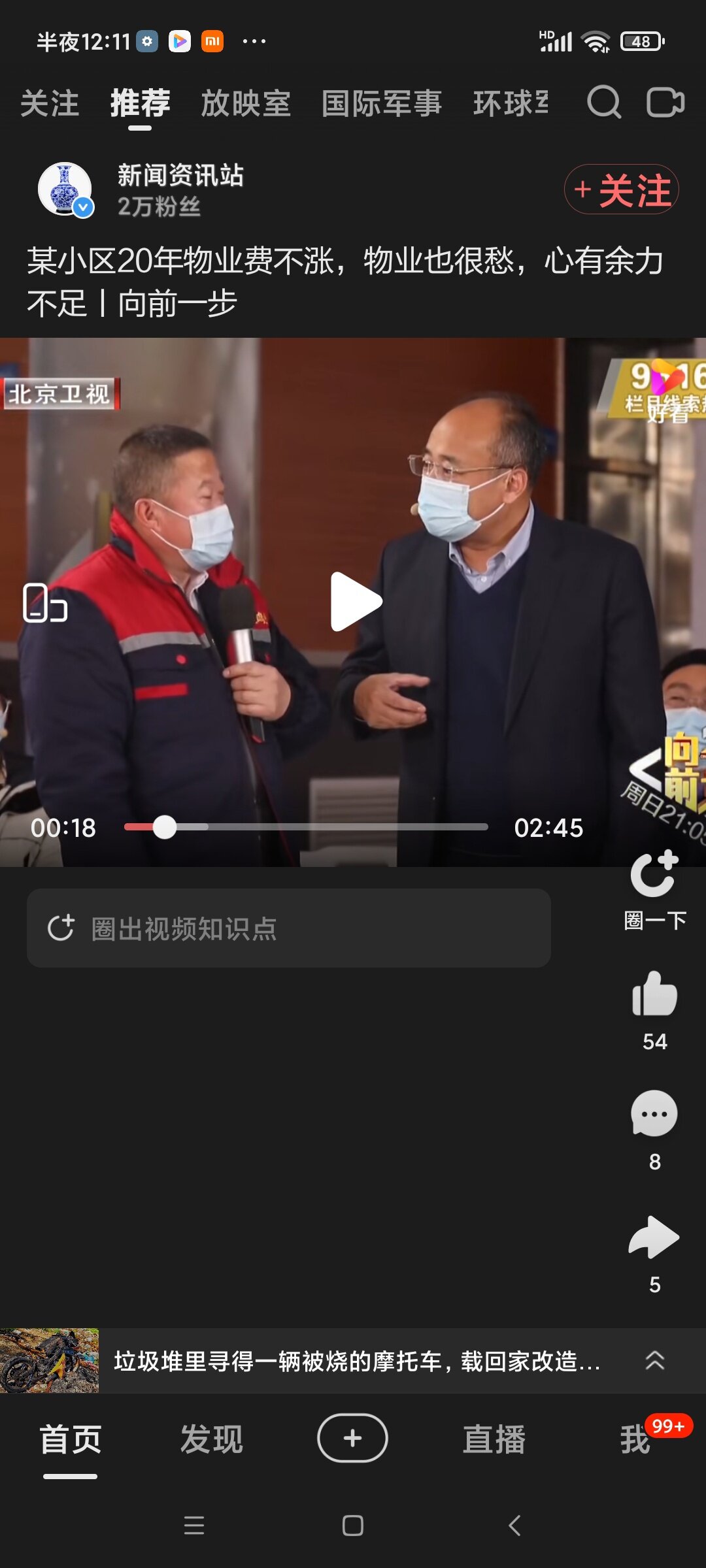Expand the up-next chevron arrow
The image size is (706, 1568).
tap(654, 1360)
